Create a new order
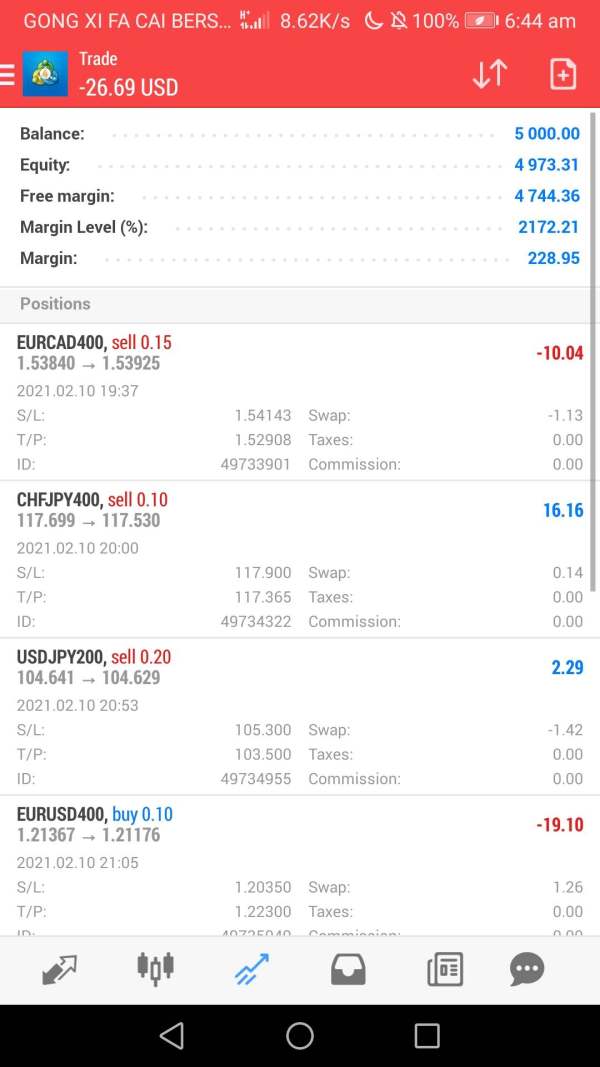The width and height of the screenshot is (600, 1067). pos(563,74)
